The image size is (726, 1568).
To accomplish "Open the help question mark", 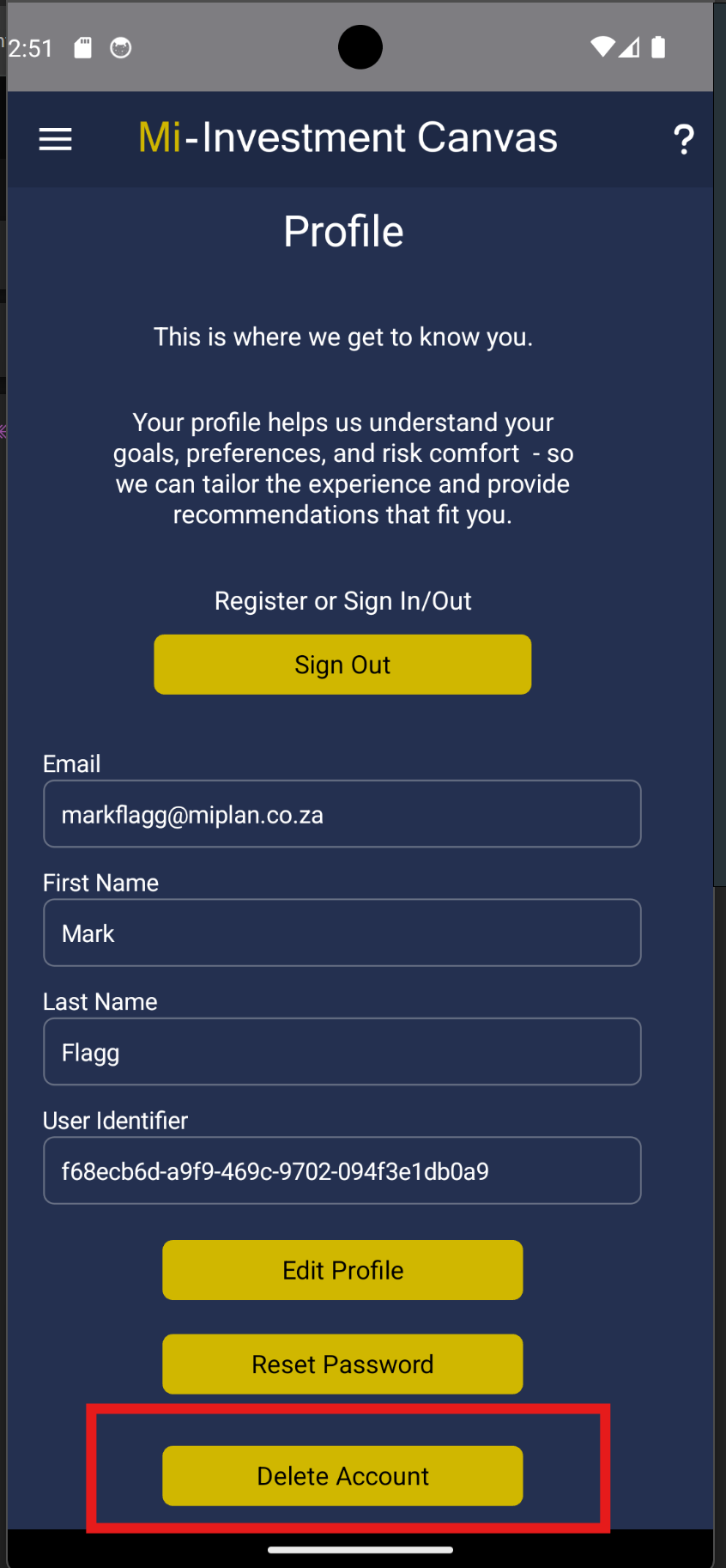I will point(683,139).
